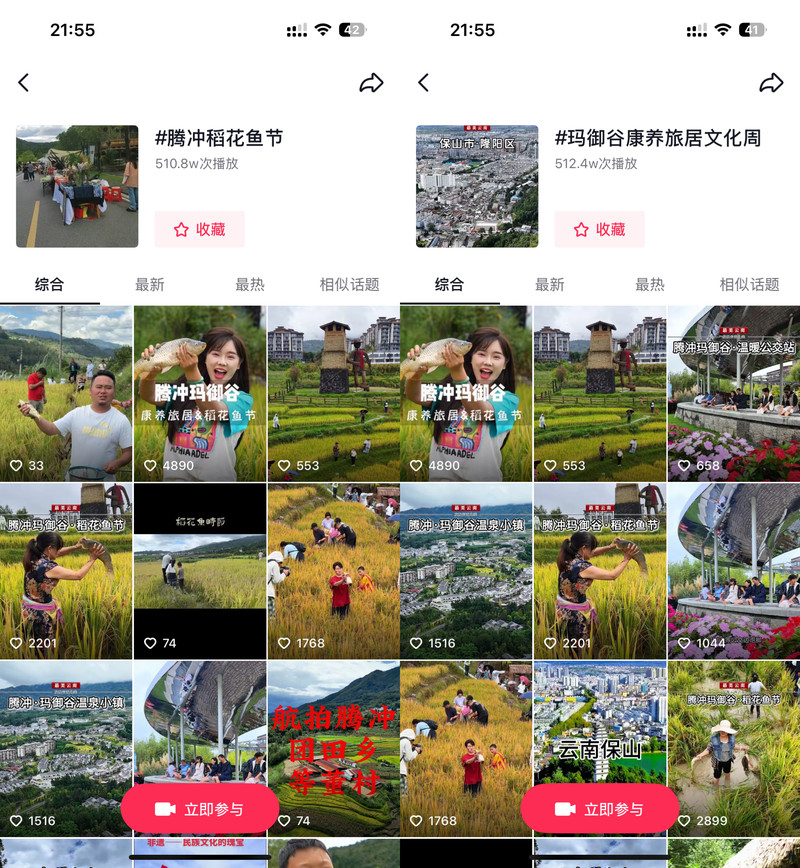Image resolution: width=800 pixels, height=868 pixels.
Task: Go back from the 腾冲稻花鱼节 topic page
Action: click(24, 83)
